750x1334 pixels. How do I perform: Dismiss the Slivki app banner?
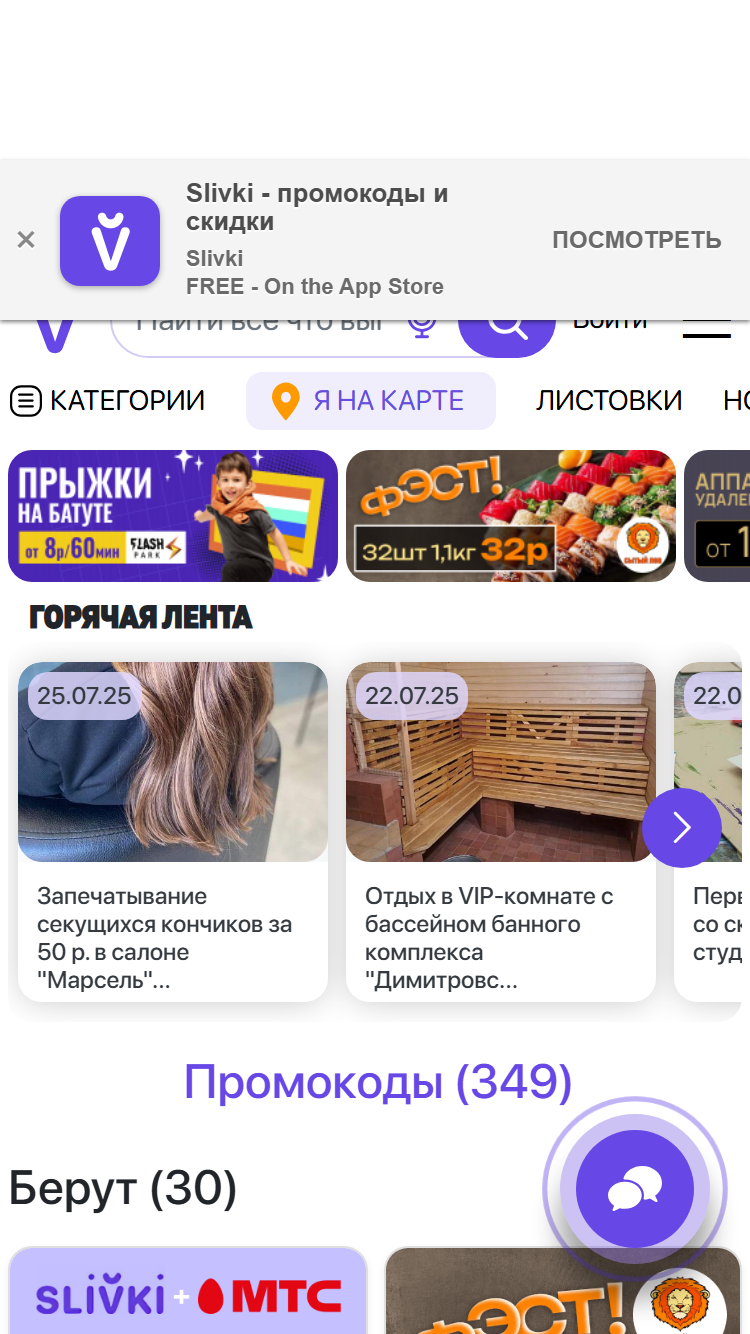click(26, 240)
